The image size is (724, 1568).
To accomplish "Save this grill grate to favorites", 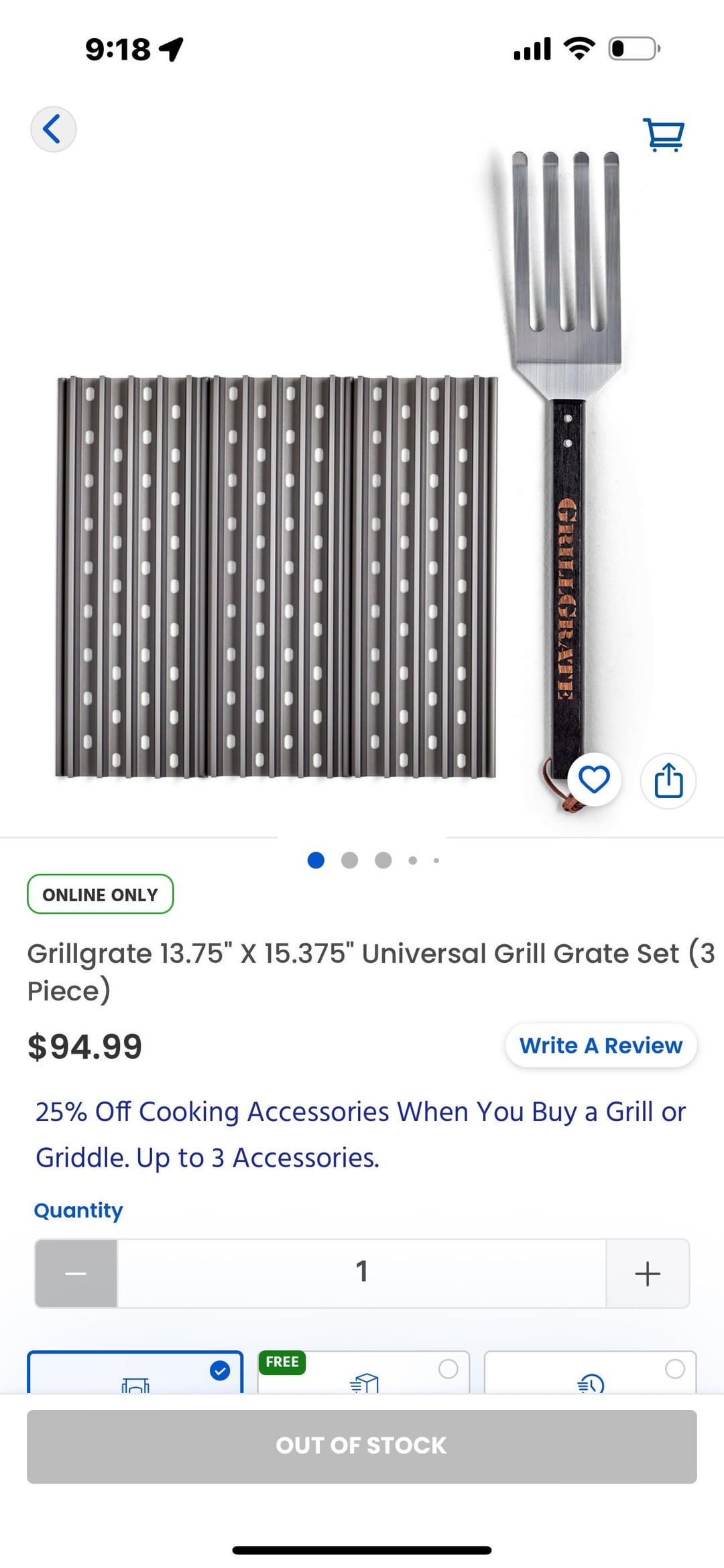I will pyautogui.click(x=594, y=780).
